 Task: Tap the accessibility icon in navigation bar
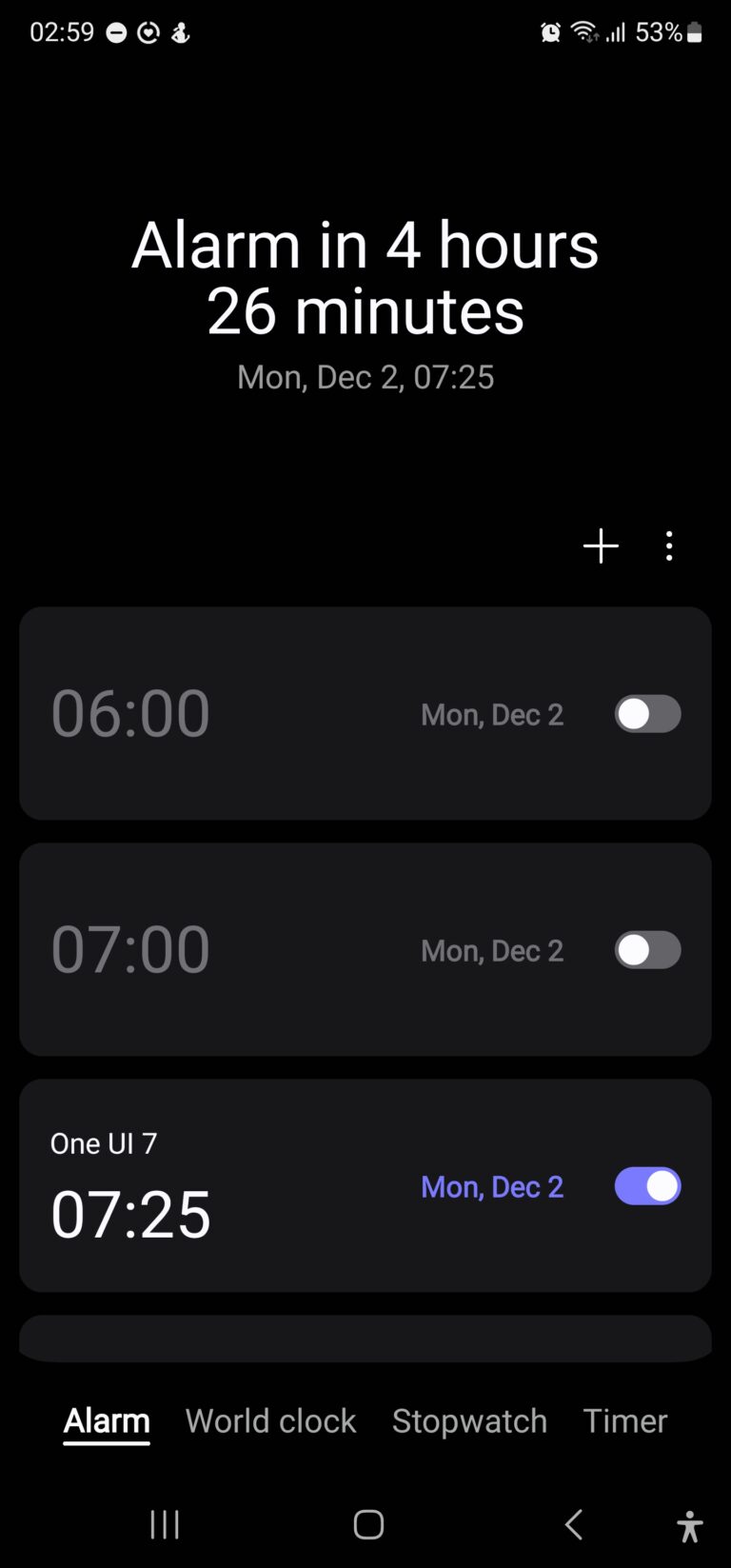(x=688, y=1524)
